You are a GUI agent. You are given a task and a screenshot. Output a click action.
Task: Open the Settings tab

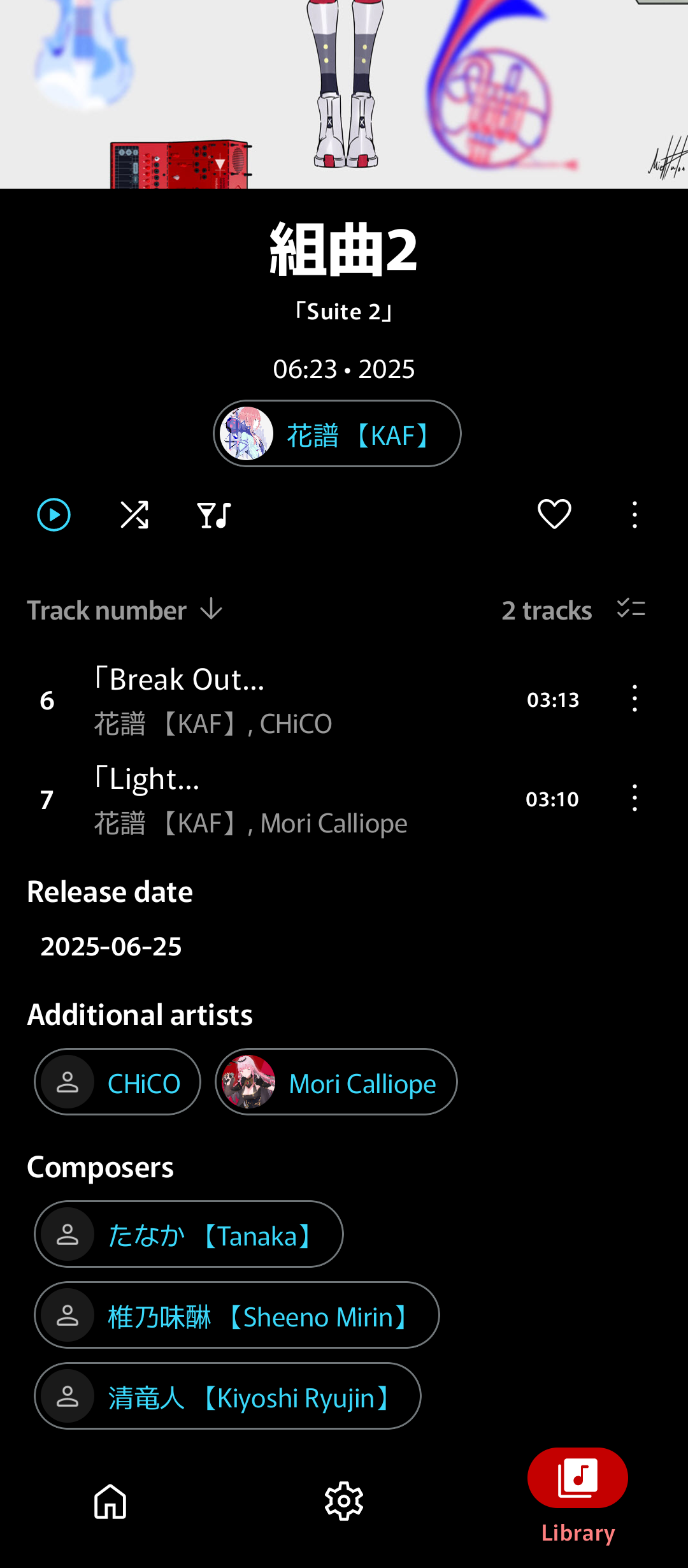click(x=344, y=1501)
